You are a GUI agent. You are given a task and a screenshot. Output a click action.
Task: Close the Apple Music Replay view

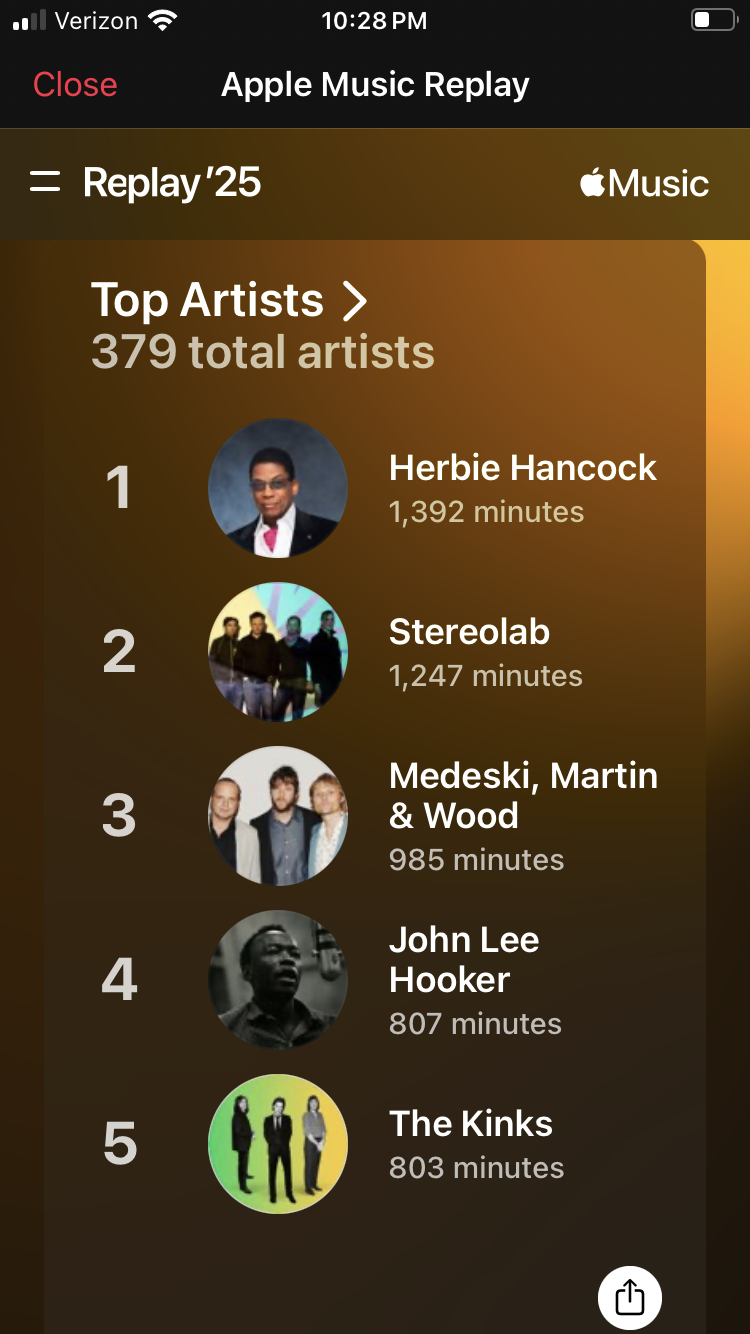(75, 85)
